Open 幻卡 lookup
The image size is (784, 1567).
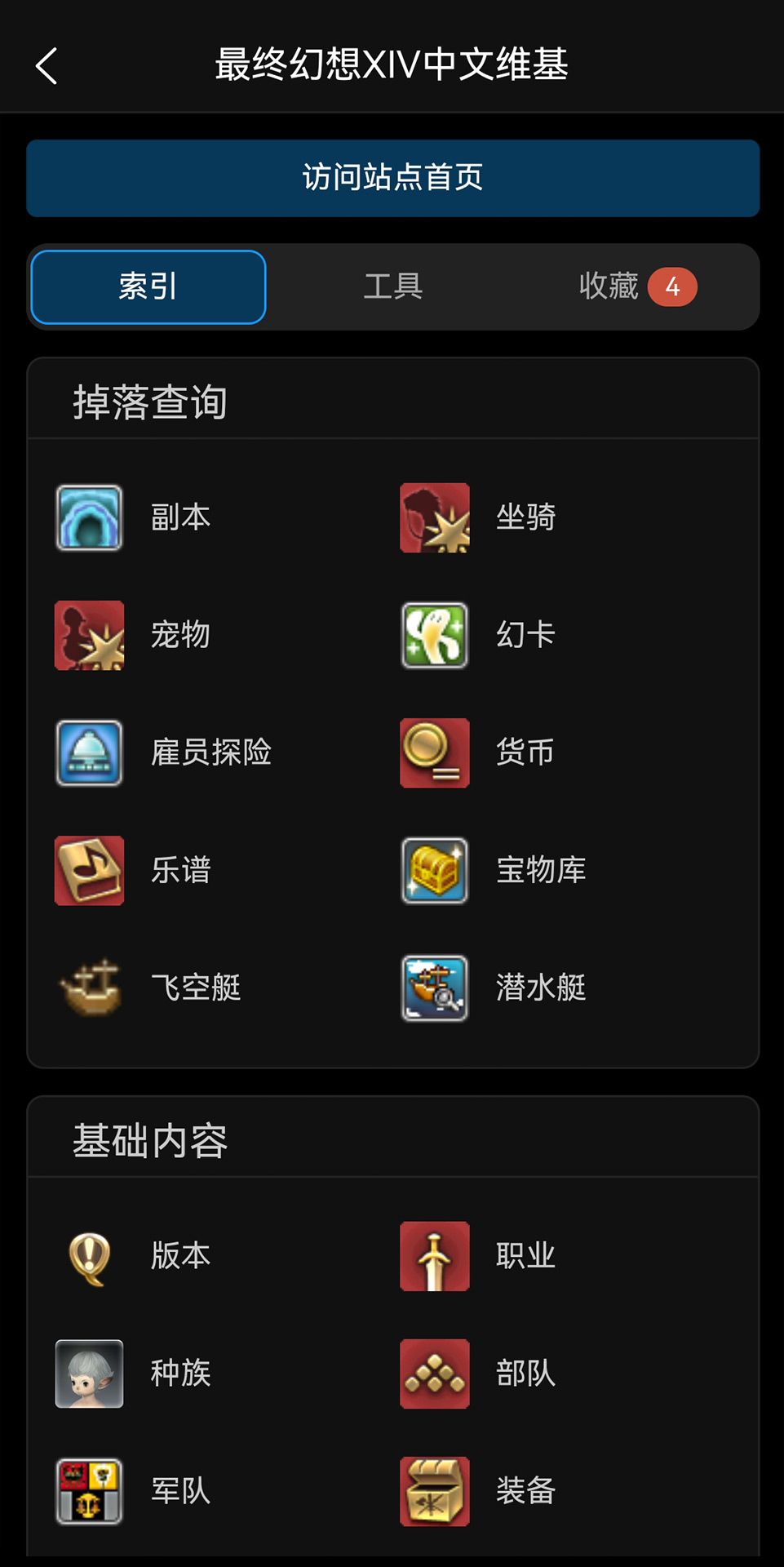coord(478,635)
